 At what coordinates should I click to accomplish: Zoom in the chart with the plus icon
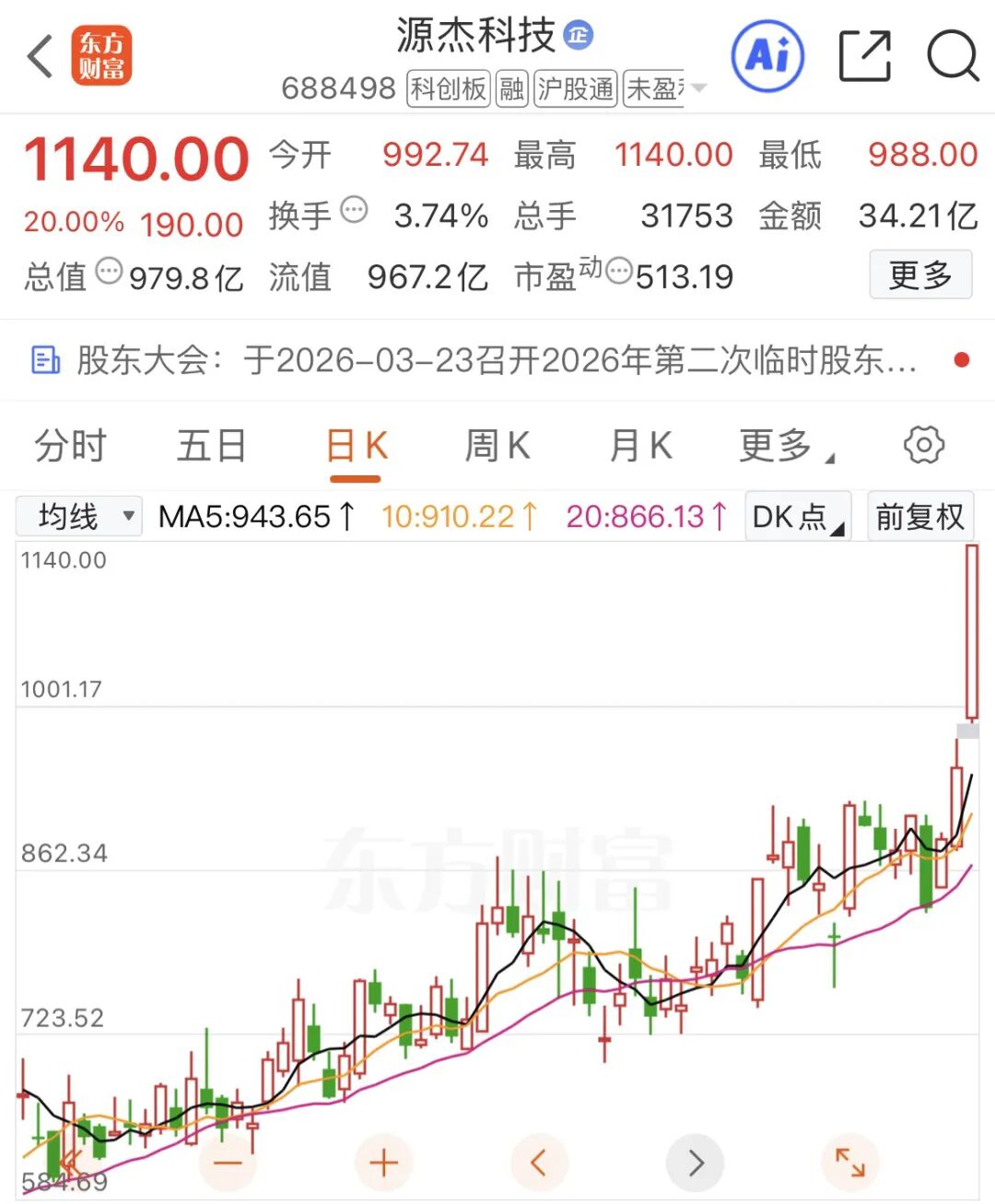tap(383, 1163)
